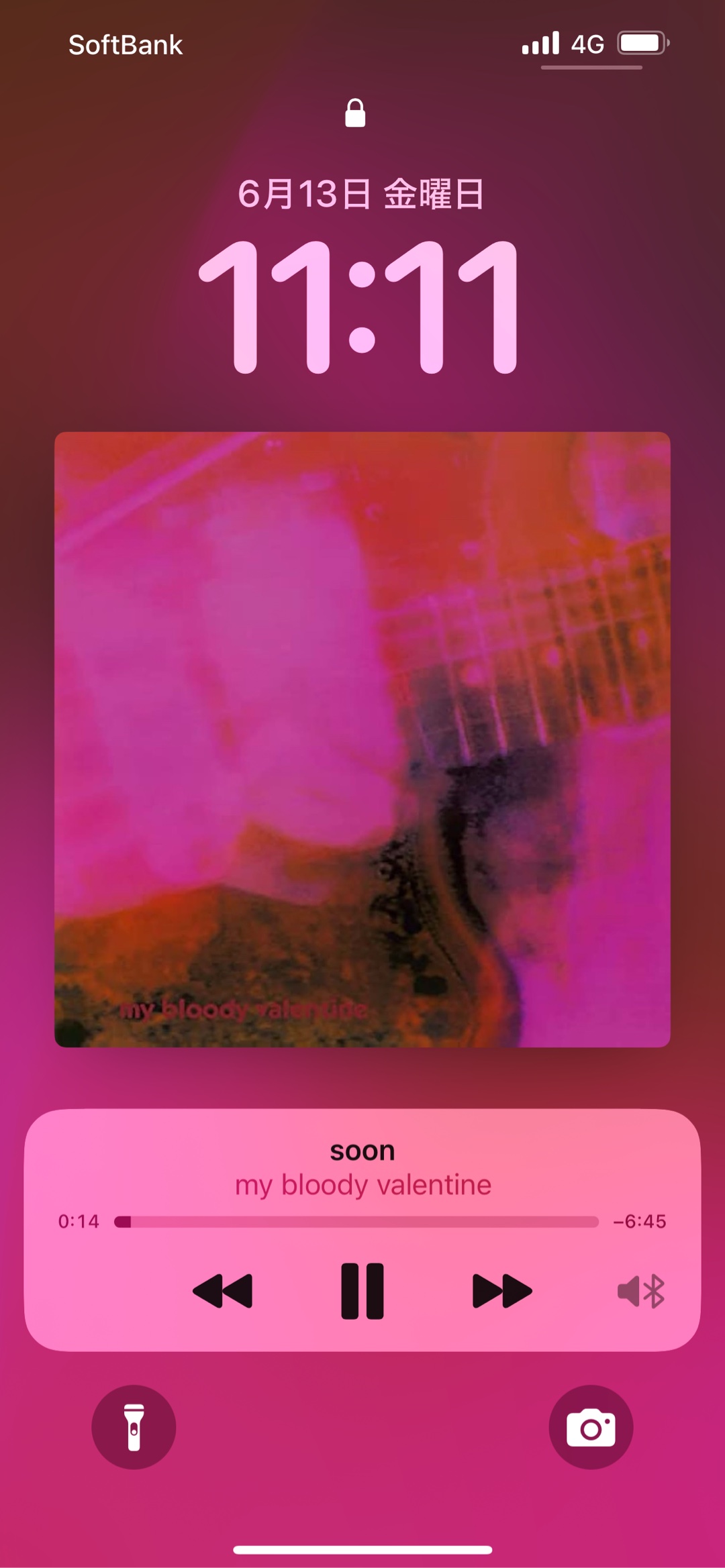Screen dimensions: 725x1568
Task: Tap the Loveless album artwork
Action: click(x=362, y=739)
